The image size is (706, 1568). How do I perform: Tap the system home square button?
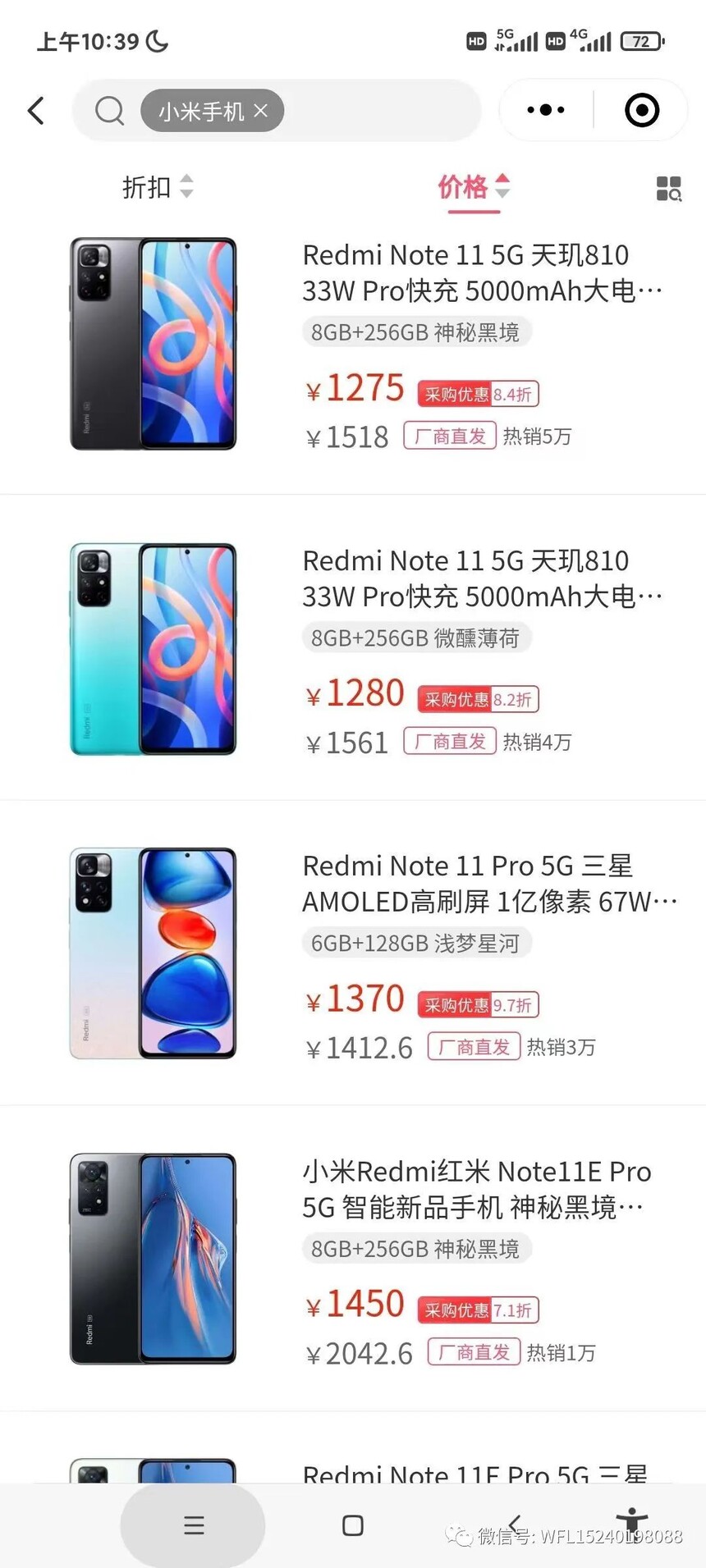(x=353, y=1525)
